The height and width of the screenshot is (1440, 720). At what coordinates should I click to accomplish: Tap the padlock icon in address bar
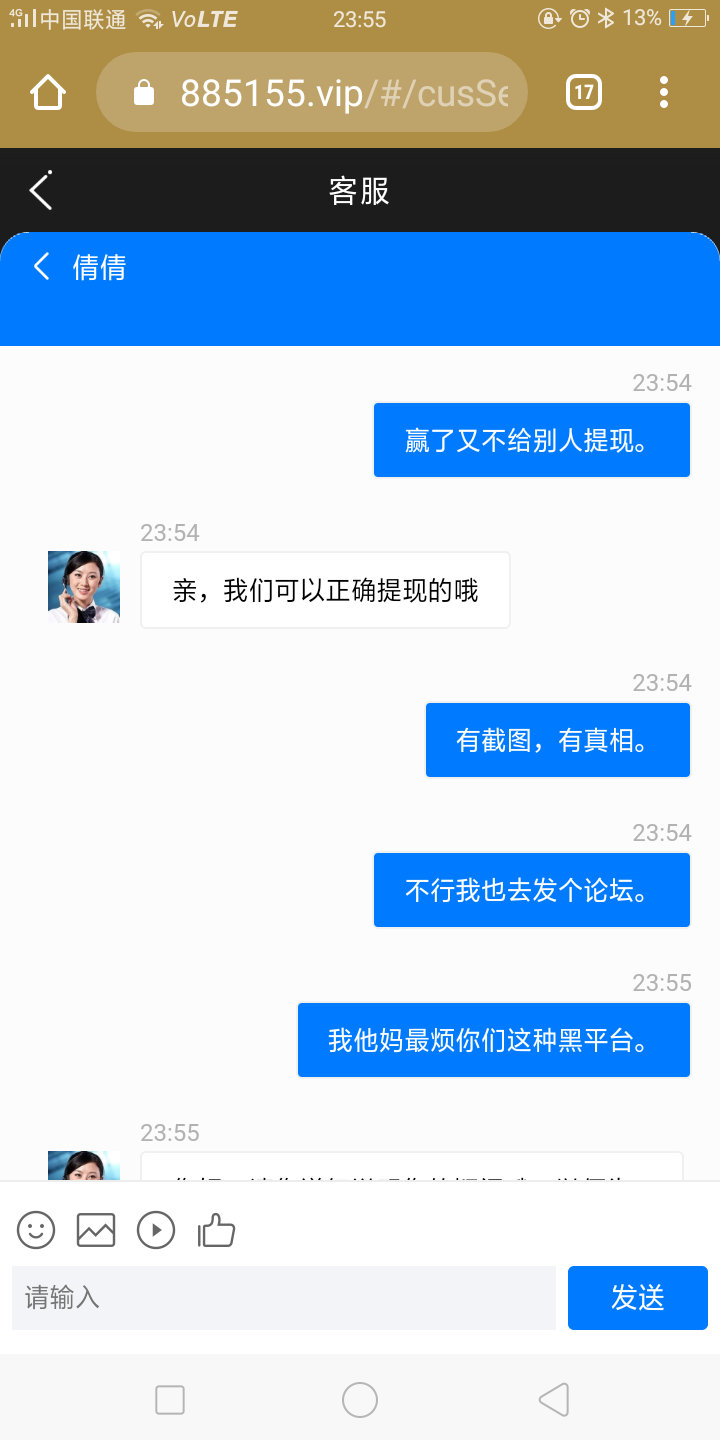click(x=145, y=92)
